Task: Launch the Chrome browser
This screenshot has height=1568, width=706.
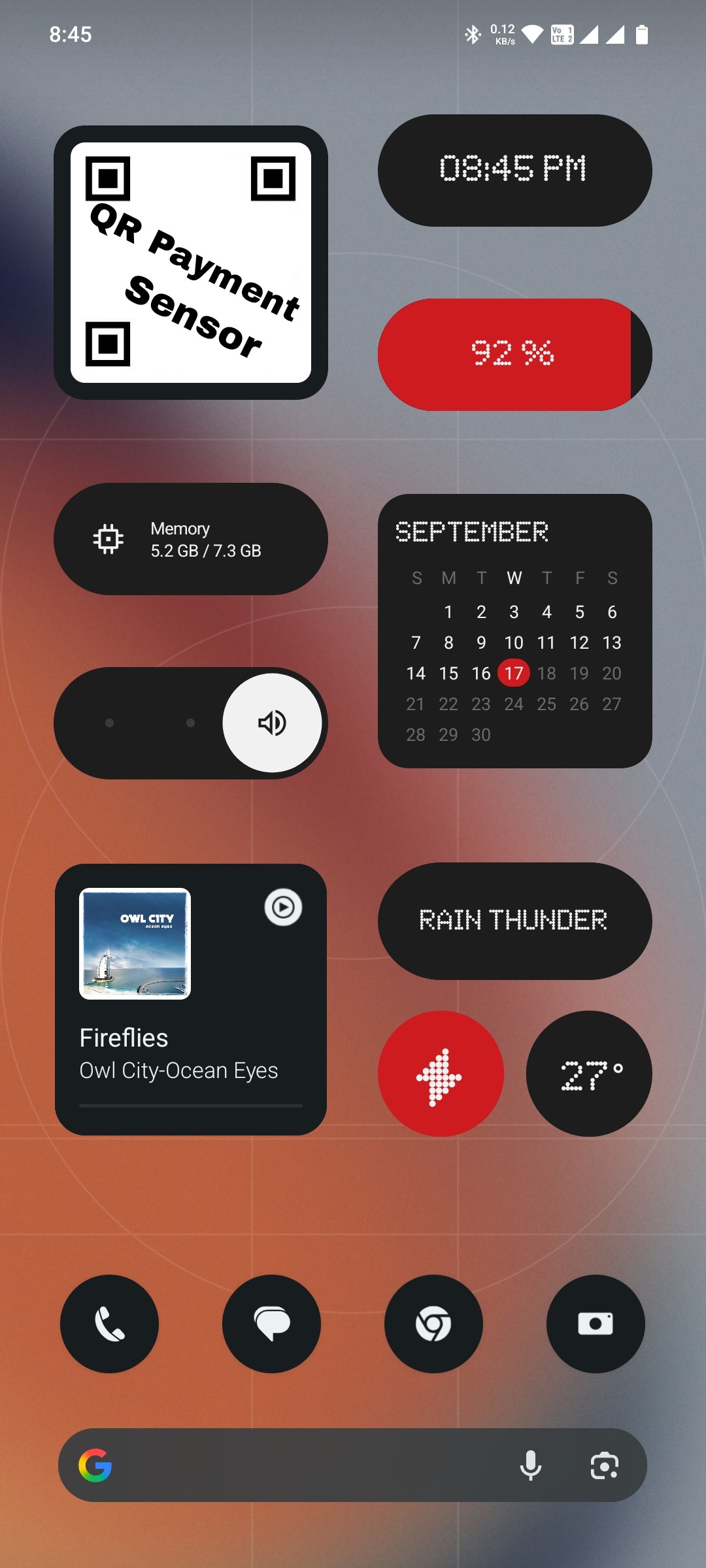Action: pyautogui.click(x=433, y=1324)
